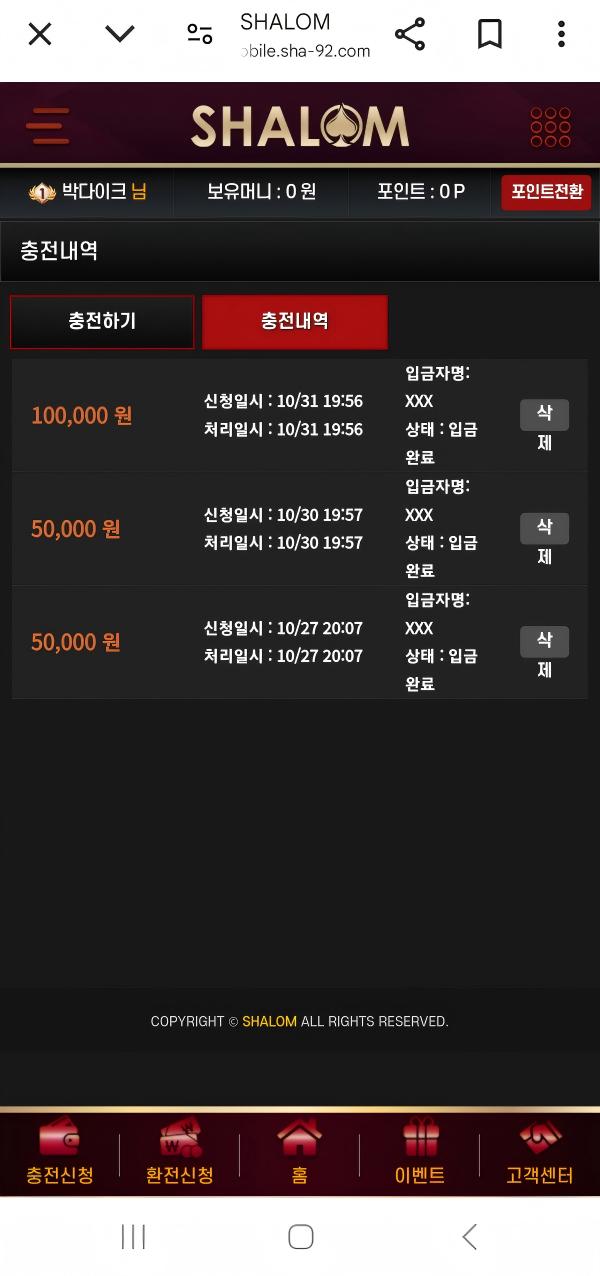Image resolution: width=600 pixels, height=1276 pixels.
Task: Switch to the 충전하기 tab
Action: [x=102, y=322]
